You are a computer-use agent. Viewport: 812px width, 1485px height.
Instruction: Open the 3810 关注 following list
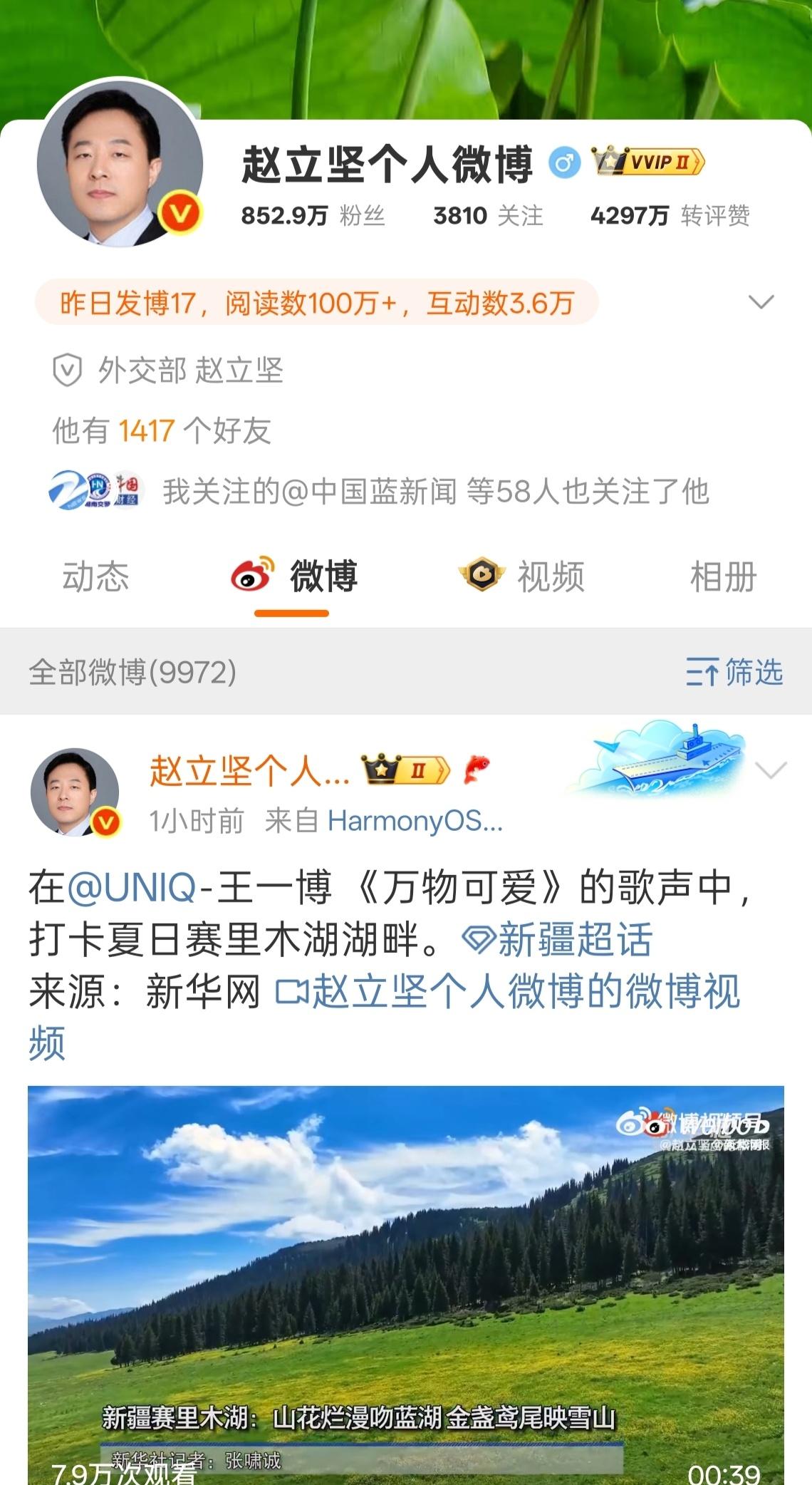487,215
